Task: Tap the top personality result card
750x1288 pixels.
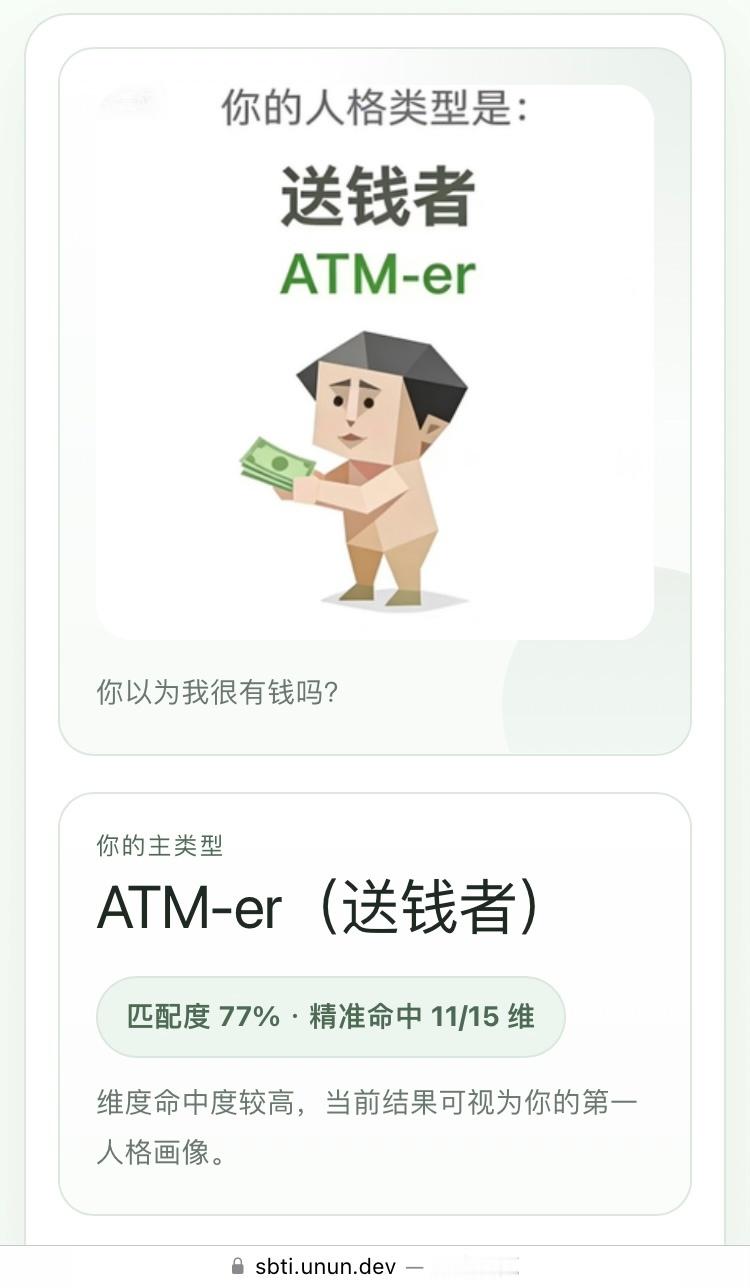Action: pyautogui.click(x=373, y=400)
